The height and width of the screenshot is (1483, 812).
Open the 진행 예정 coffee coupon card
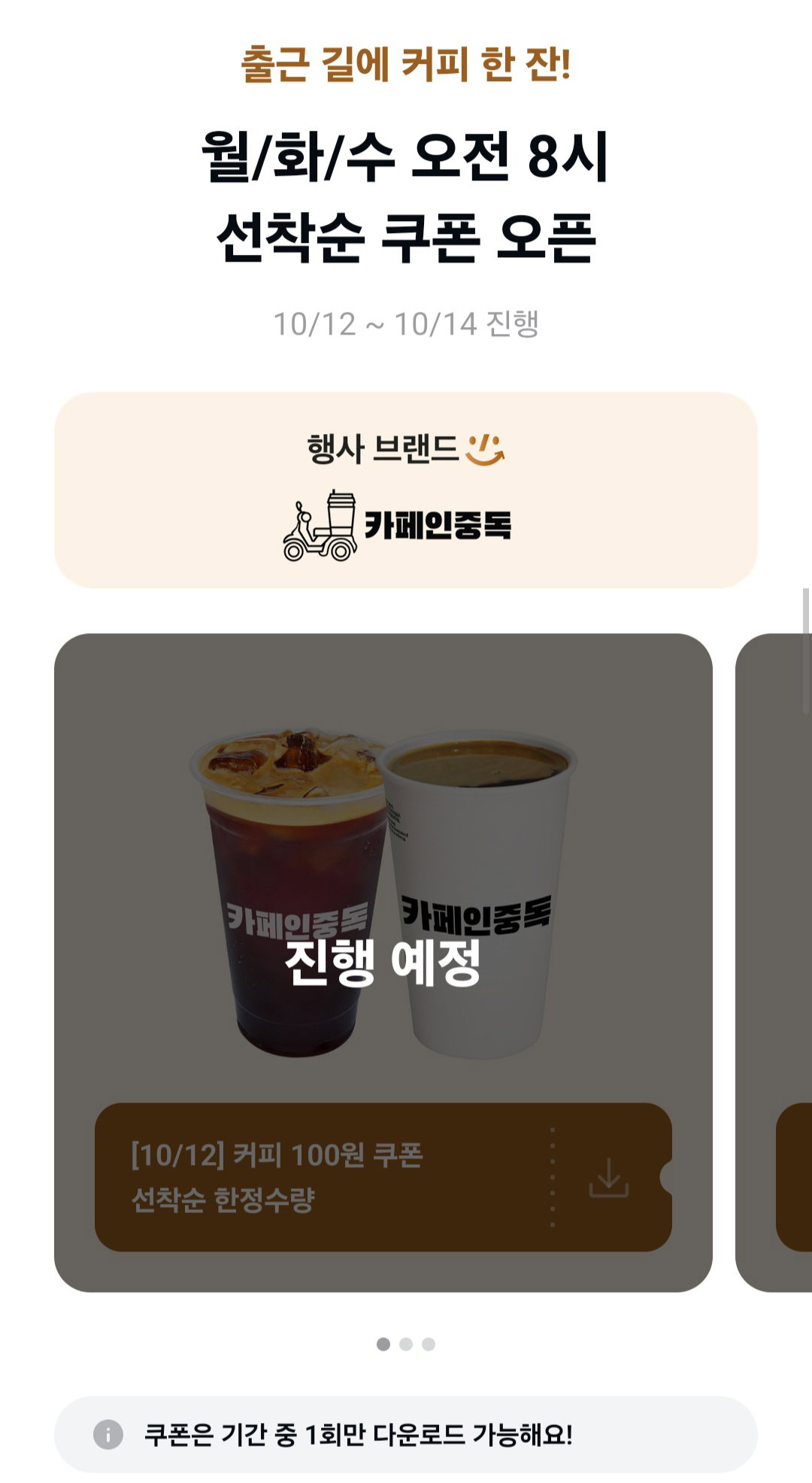(383, 963)
